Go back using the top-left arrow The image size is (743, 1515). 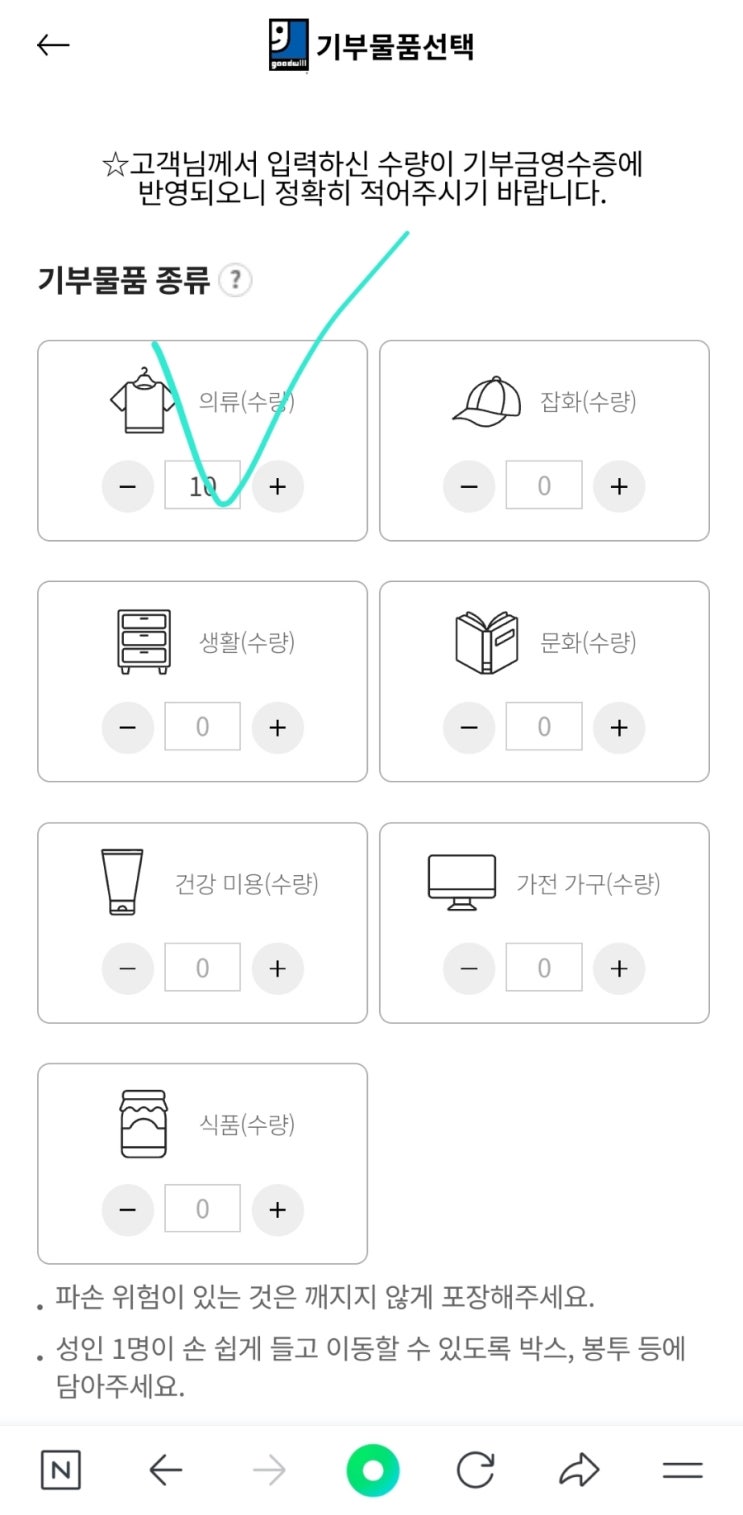[53, 45]
